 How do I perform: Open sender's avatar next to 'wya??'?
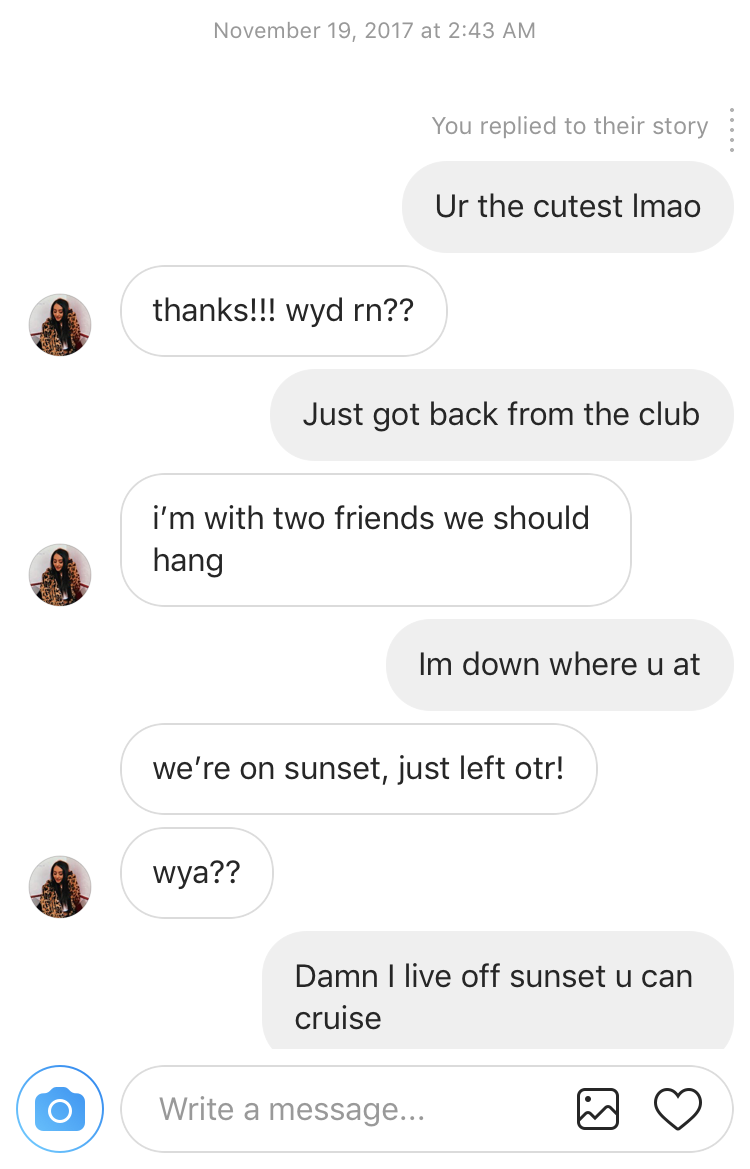pos(60,887)
